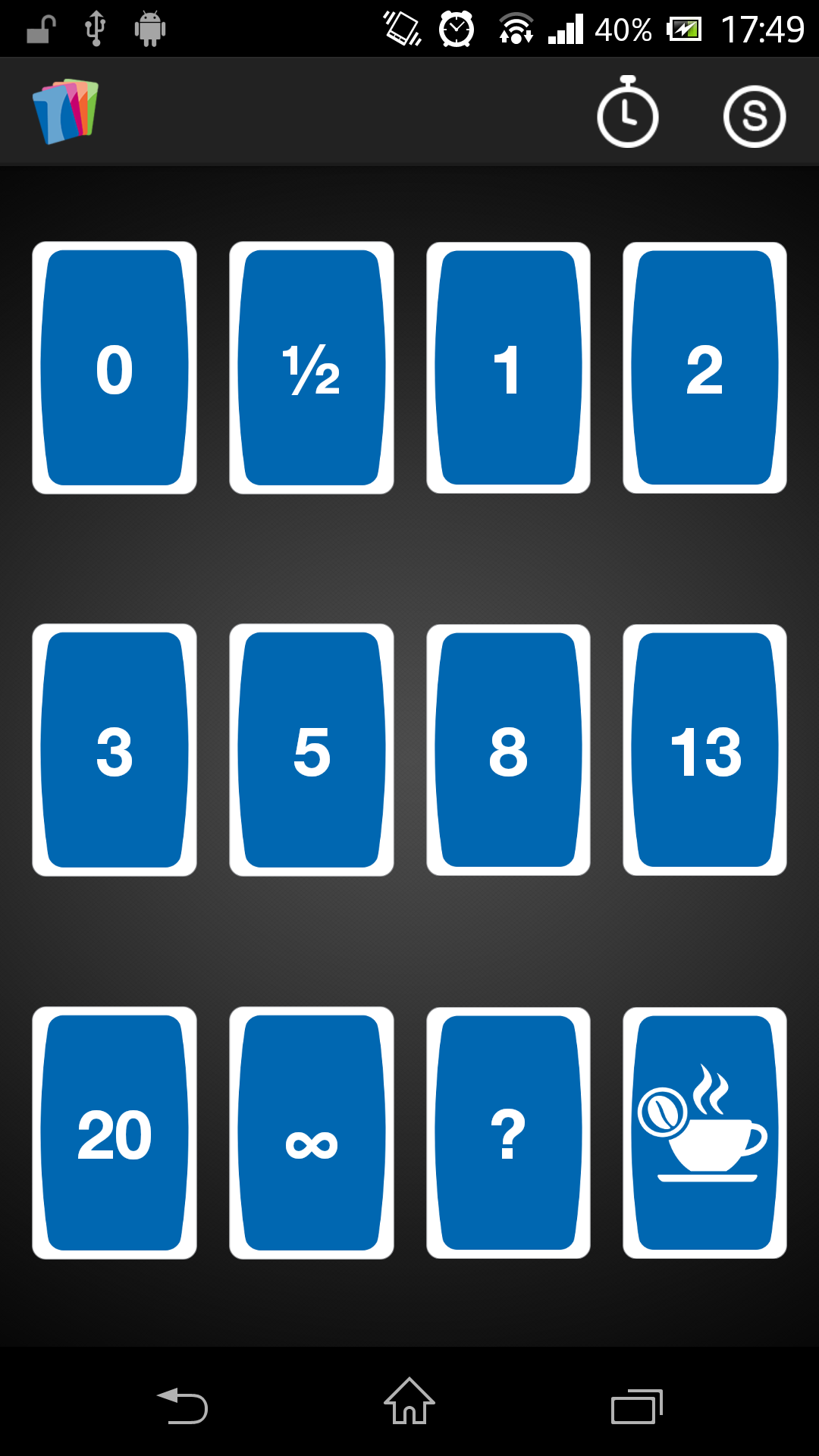Select the 8 estimate card
Screen dimensions: 819x1456
tap(507, 751)
